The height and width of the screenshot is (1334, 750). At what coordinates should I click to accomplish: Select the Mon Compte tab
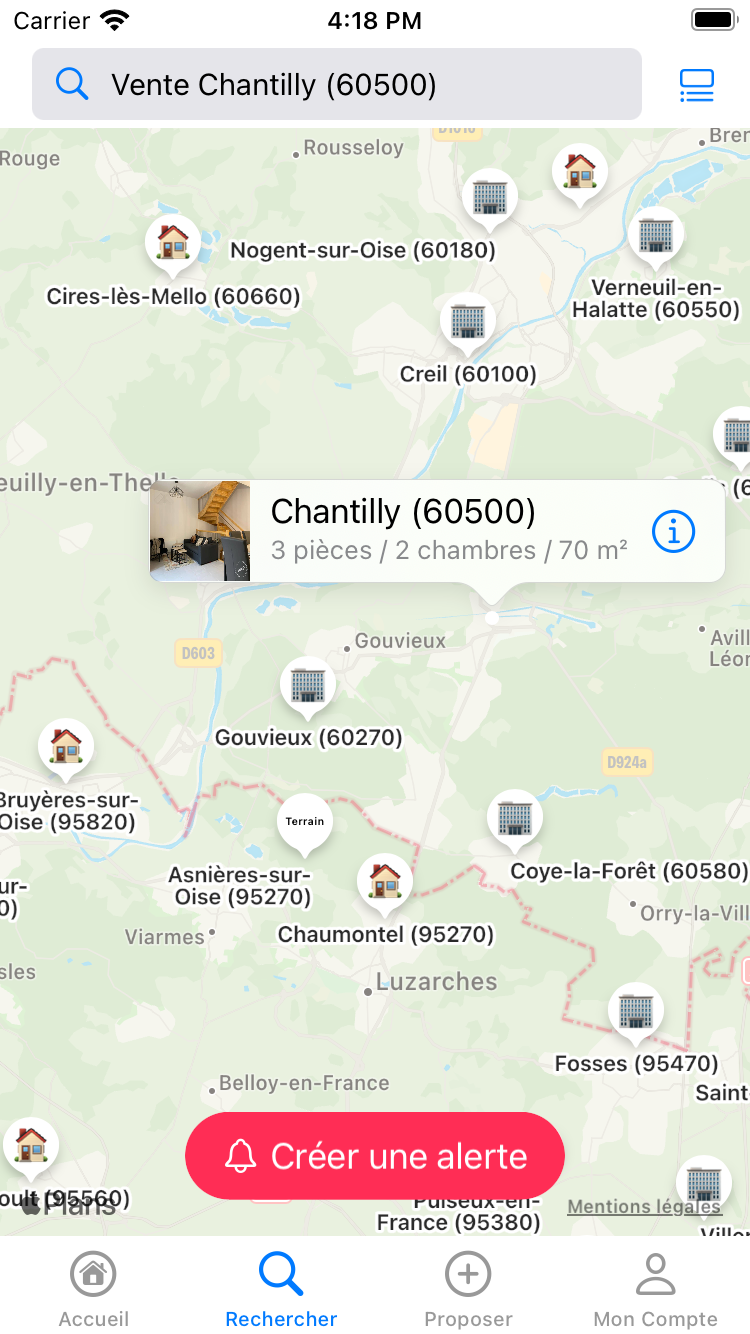(x=656, y=1287)
